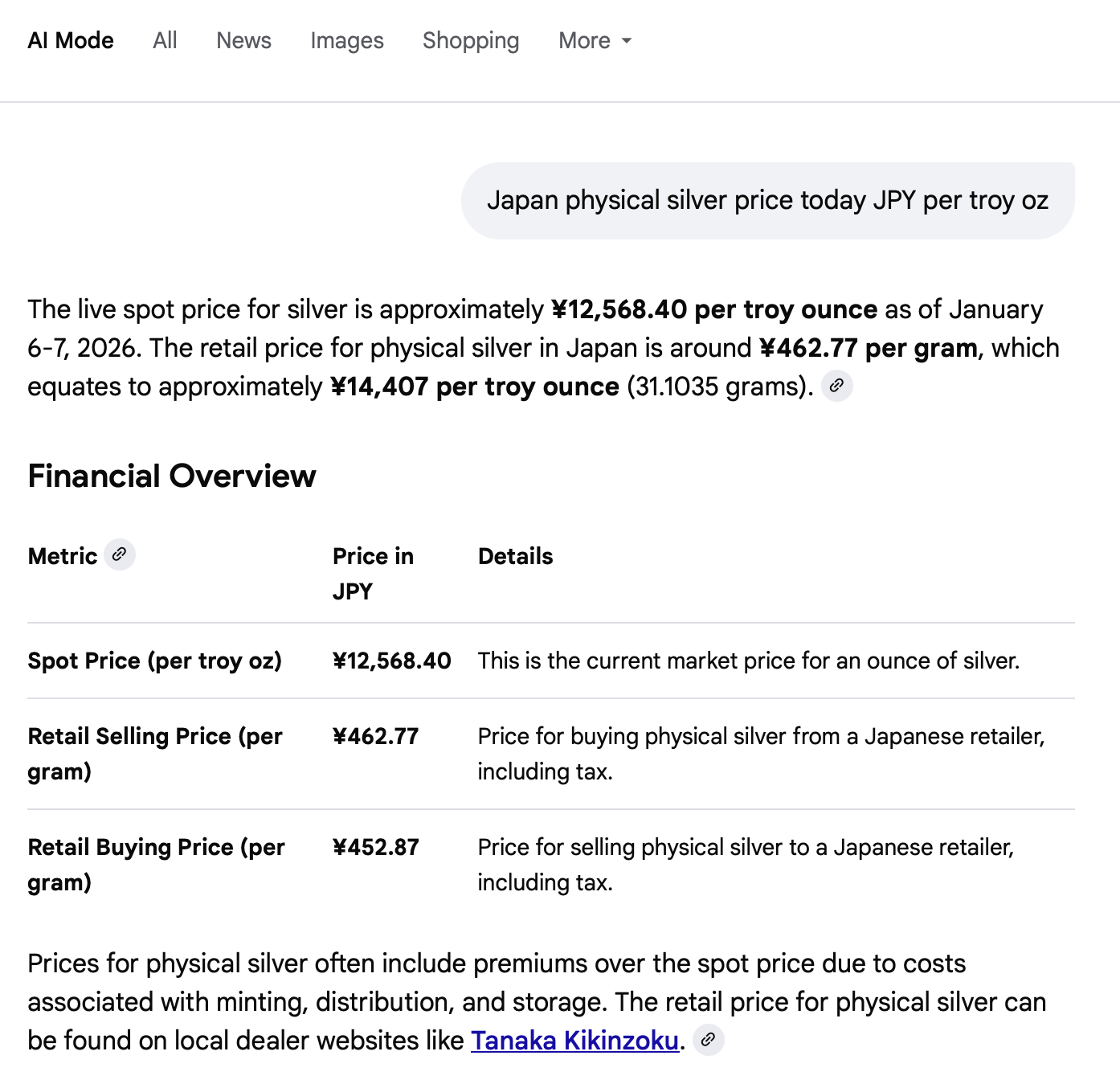Open the Tanaka Kikinzoku link

[x=574, y=1041]
